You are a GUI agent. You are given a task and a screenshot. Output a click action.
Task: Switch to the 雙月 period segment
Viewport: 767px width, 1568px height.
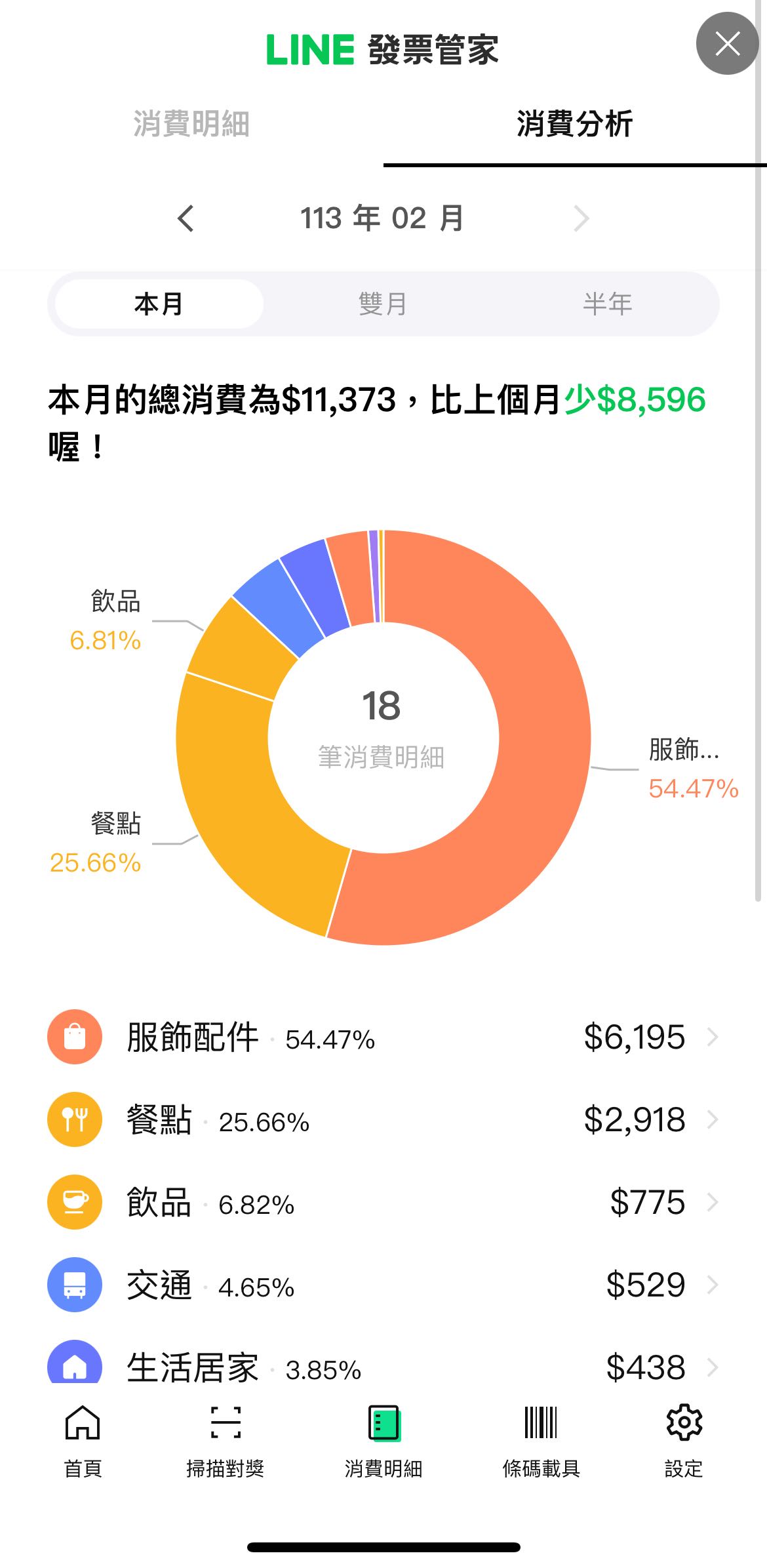tap(383, 304)
